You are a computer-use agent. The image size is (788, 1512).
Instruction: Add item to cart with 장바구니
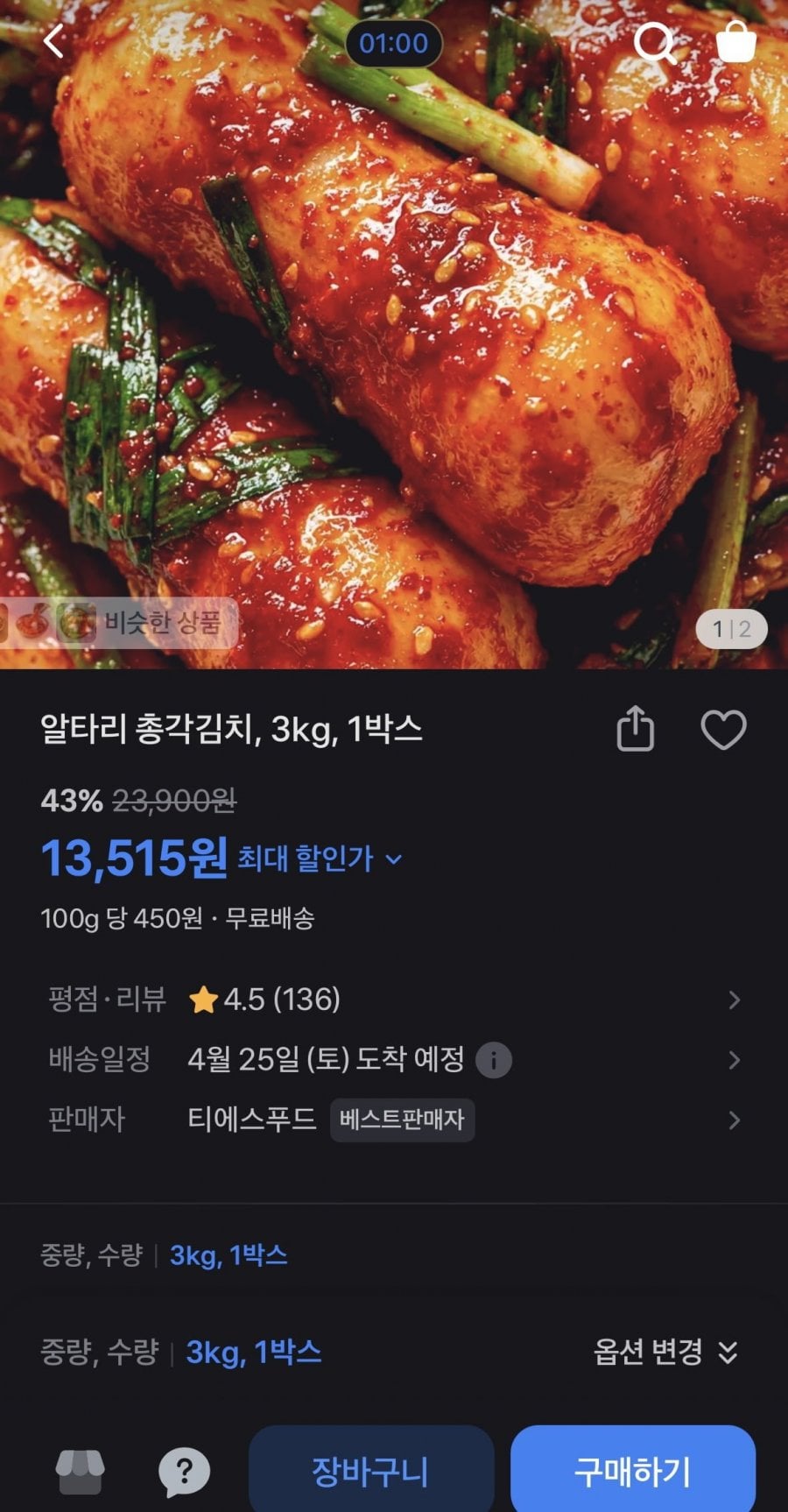tap(371, 1472)
